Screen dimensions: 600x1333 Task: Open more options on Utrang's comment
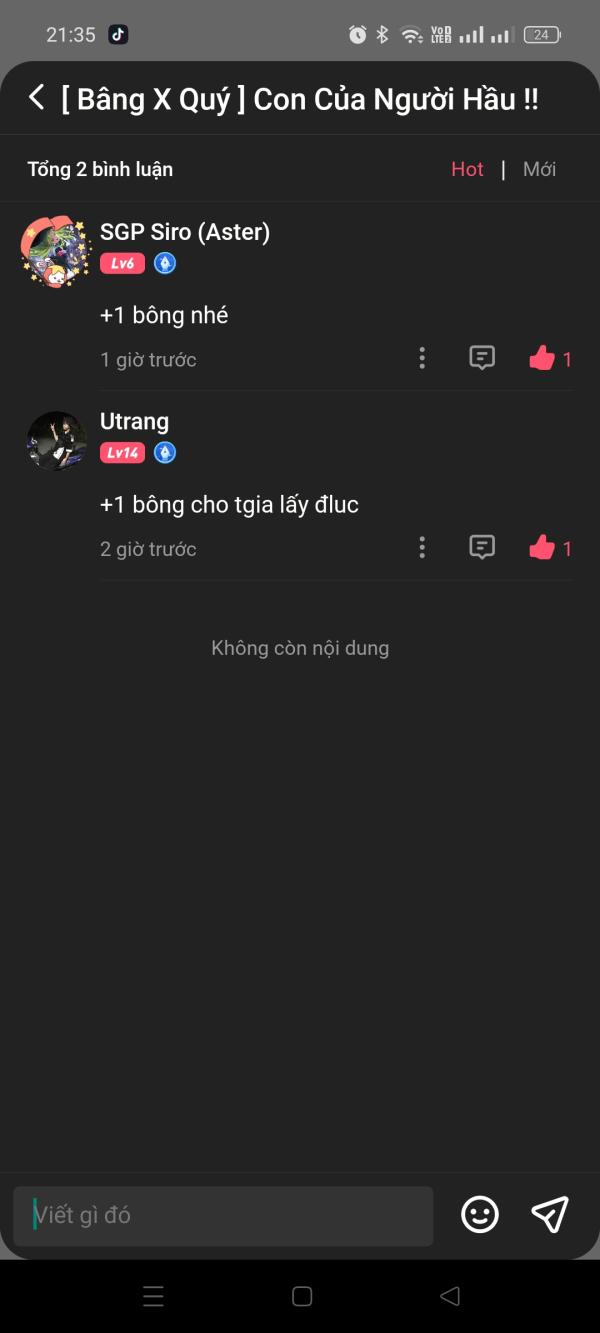(x=422, y=547)
